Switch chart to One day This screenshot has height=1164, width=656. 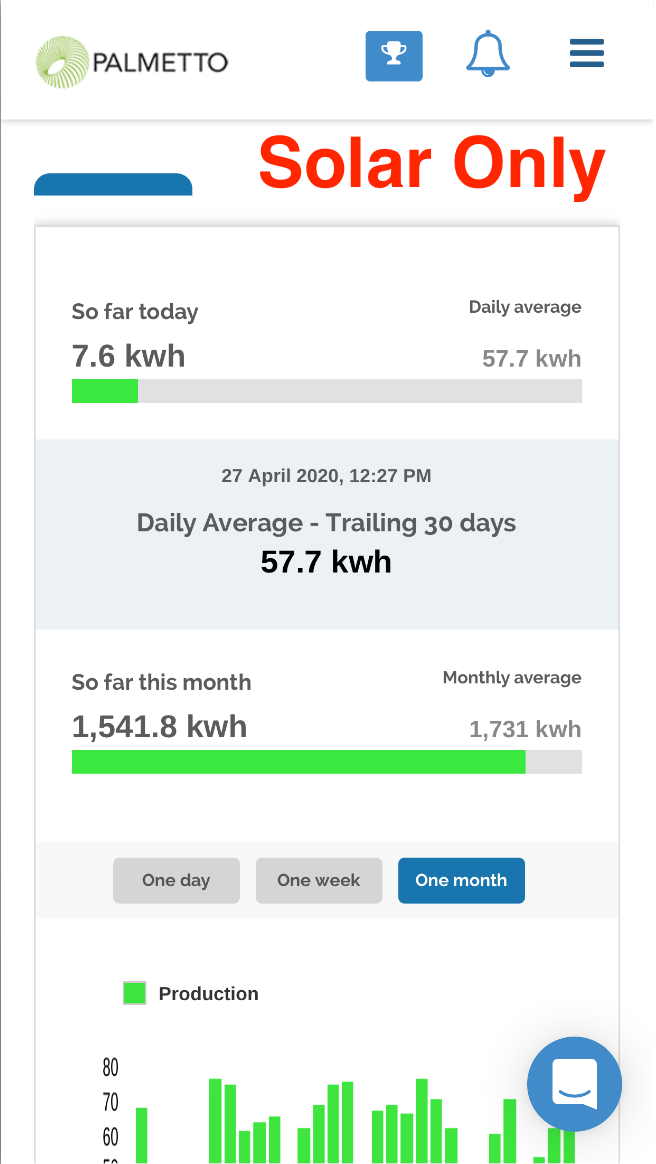pyautogui.click(x=176, y=880)
